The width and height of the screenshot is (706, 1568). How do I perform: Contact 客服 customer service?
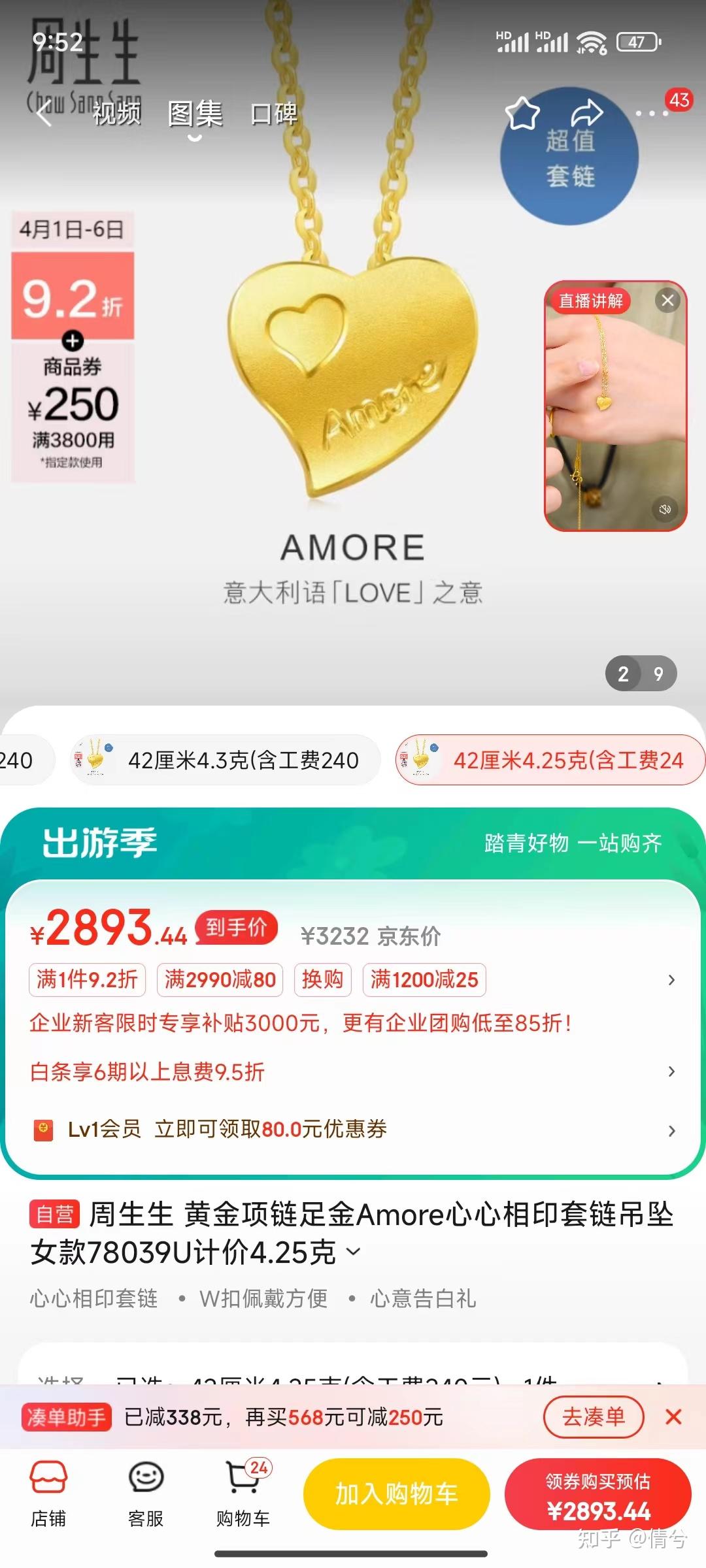click(x=146, y=1493)
